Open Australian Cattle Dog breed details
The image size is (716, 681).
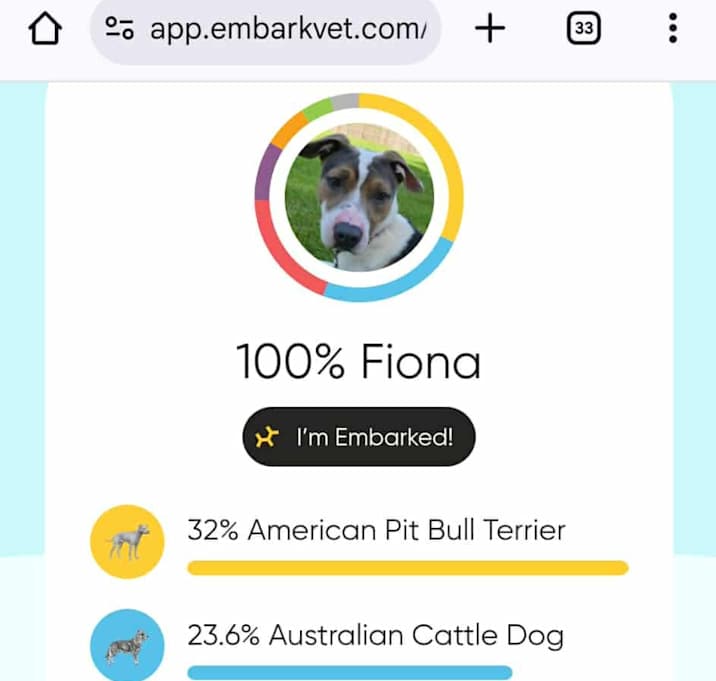tap(376, 635)
